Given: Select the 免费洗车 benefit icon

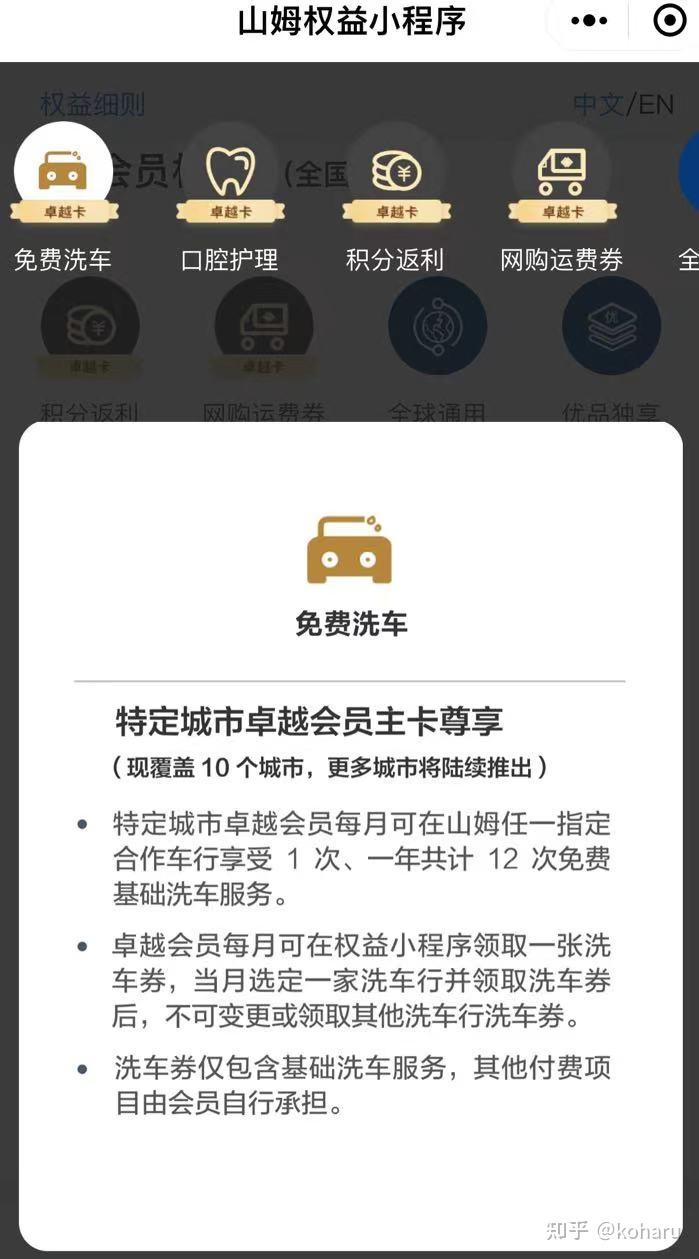Looking at the screenshot, I should click(x=63, y=171).
